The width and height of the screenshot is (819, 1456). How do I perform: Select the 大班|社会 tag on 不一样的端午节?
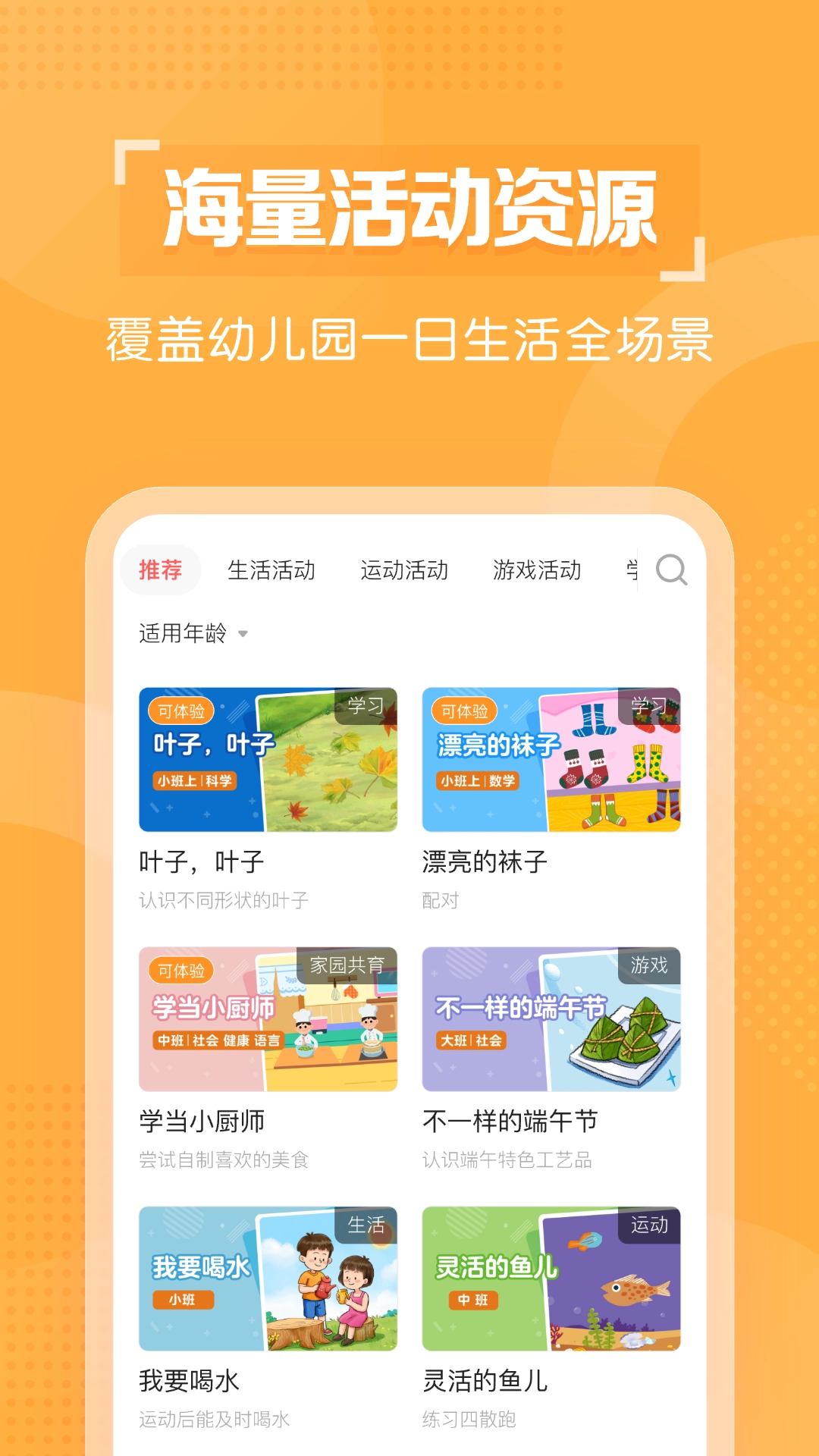point(471,1041)
